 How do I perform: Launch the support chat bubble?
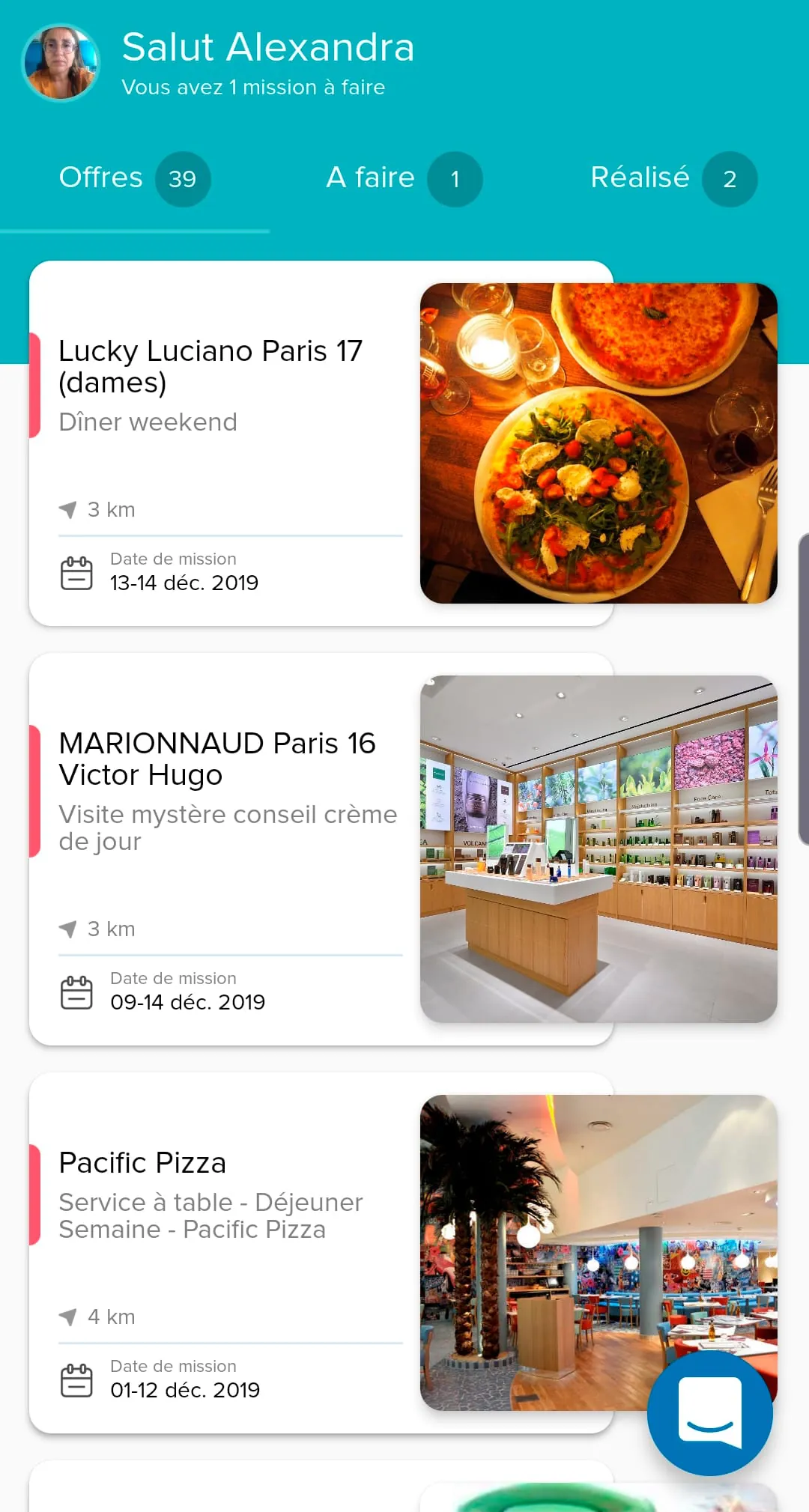tap(709, 1412)
